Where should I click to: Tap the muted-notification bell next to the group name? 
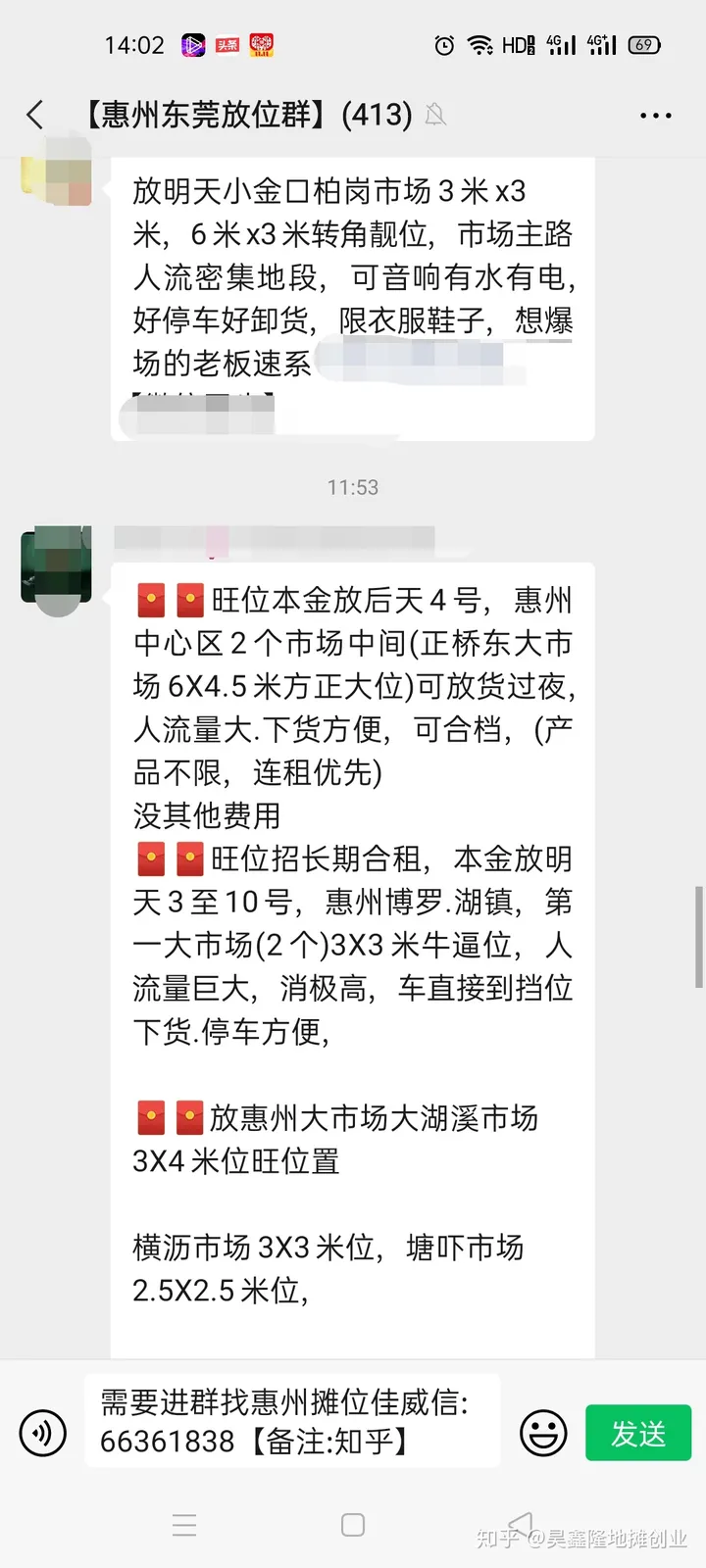pyautogui.click(x=435, y=115)
